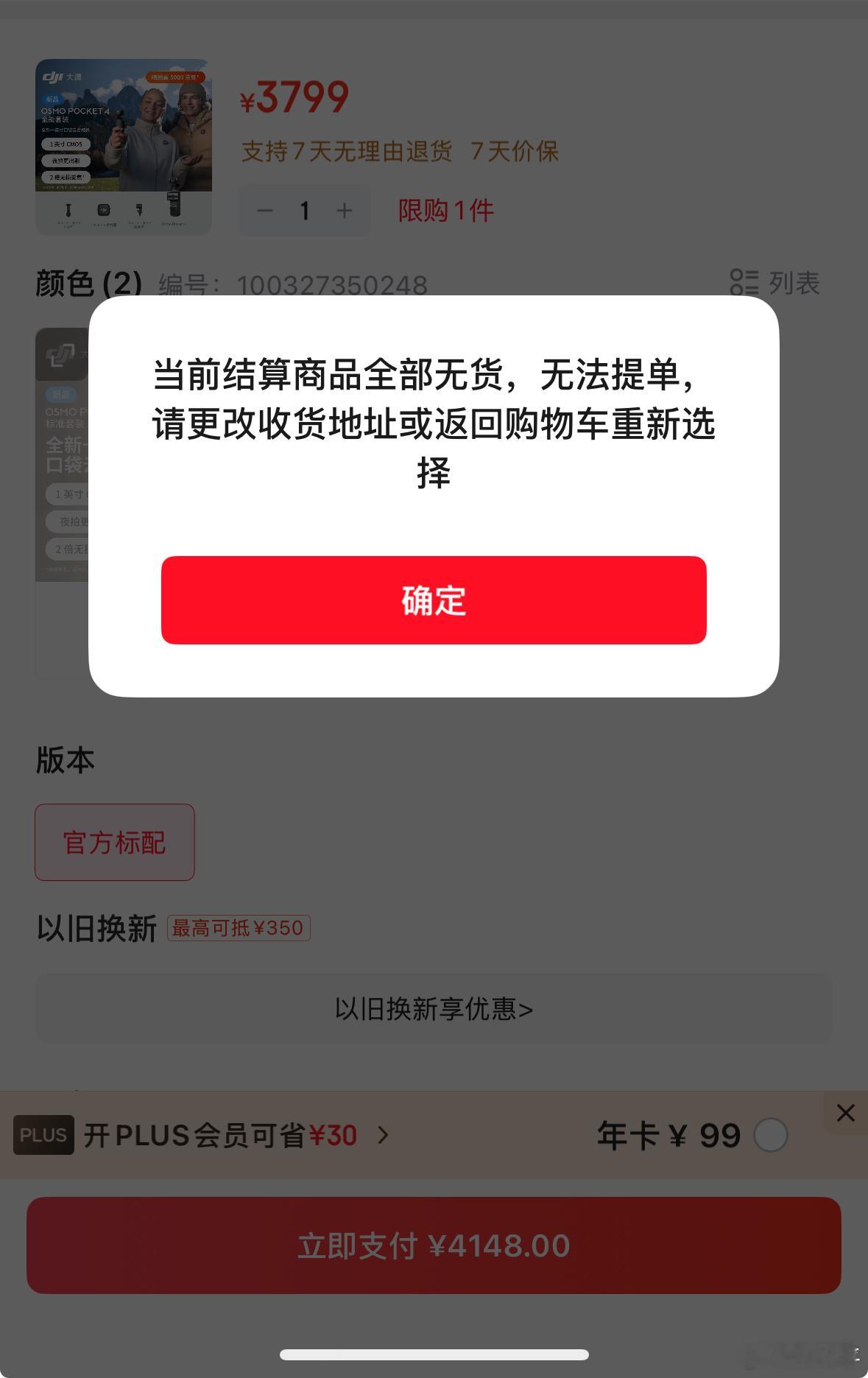Select the 年卡¥99 radio circle
Image resolution: width=868 pixels, height=1378 pixels.
(770, 1135)
